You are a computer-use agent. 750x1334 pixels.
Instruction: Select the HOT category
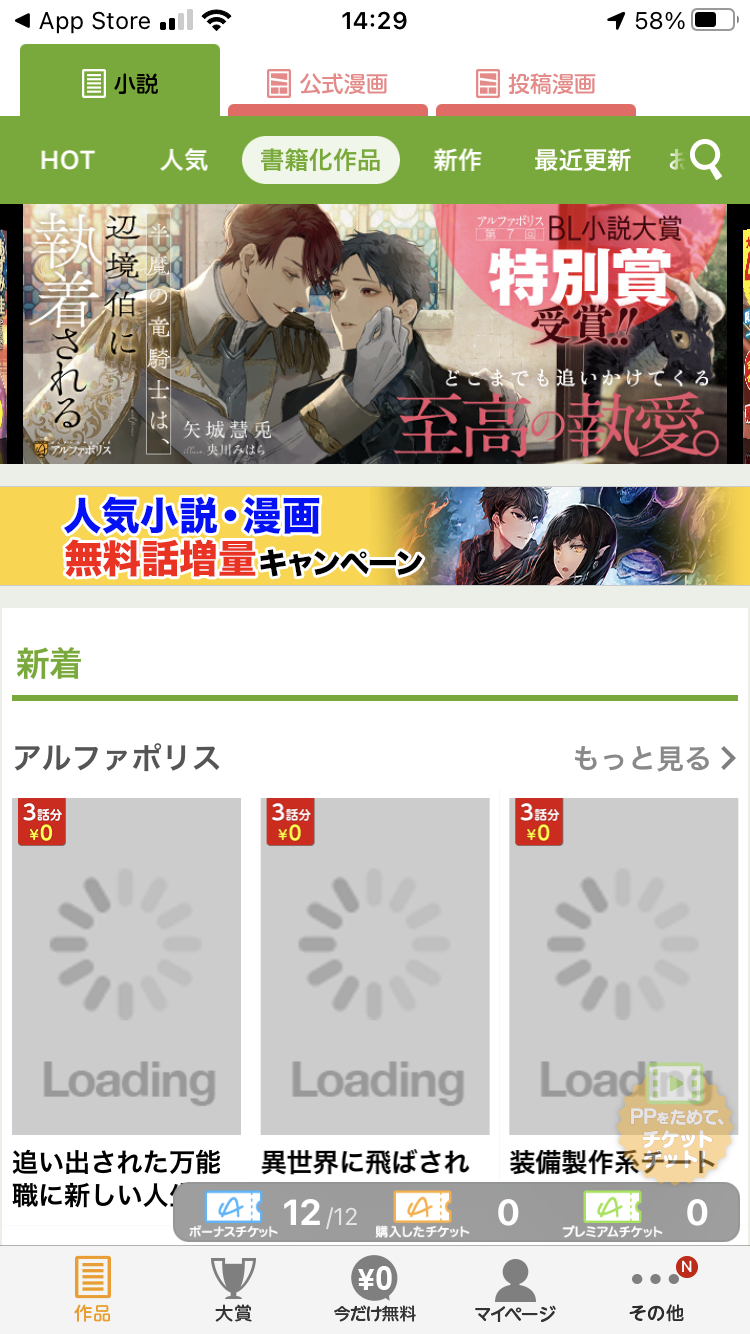pos(67,160)
